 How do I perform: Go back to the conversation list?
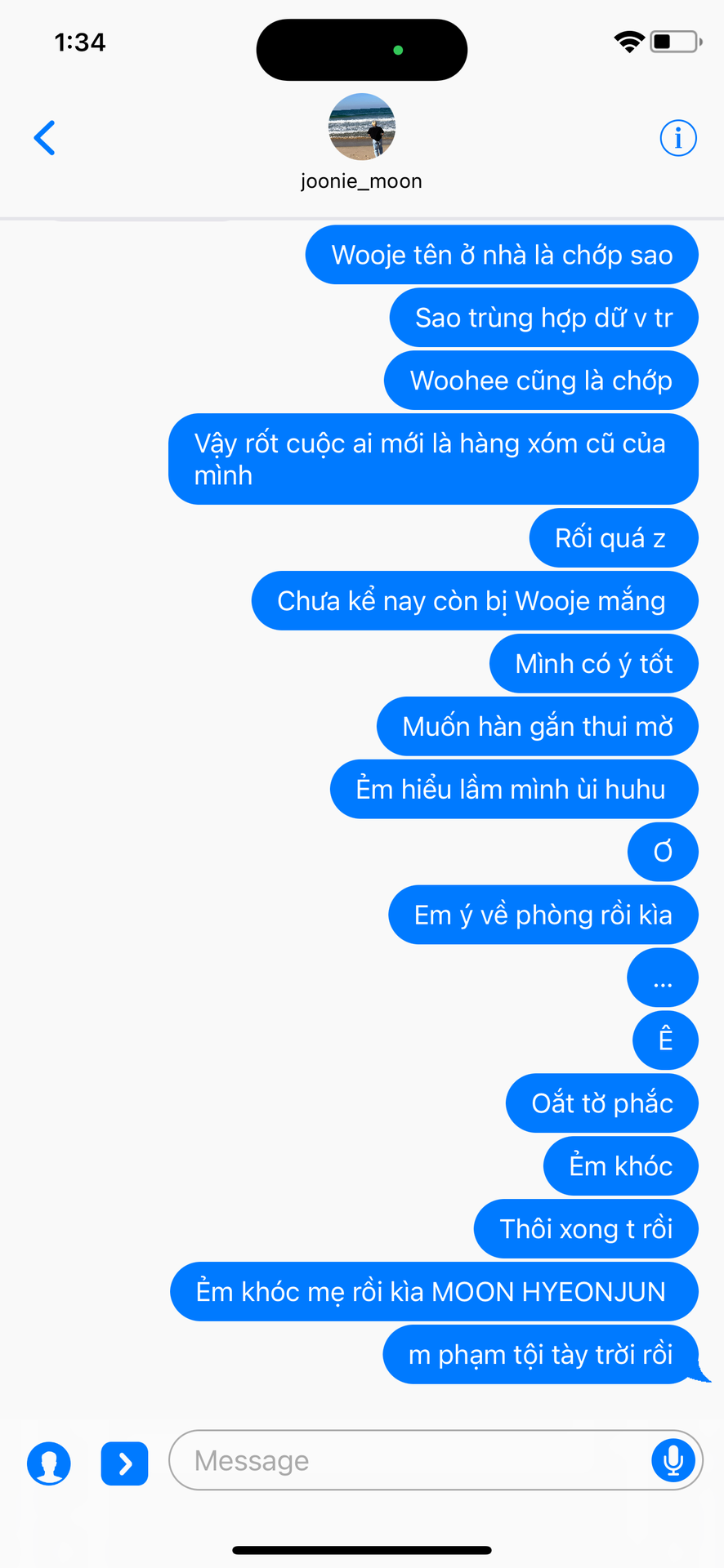pos(45,138)
